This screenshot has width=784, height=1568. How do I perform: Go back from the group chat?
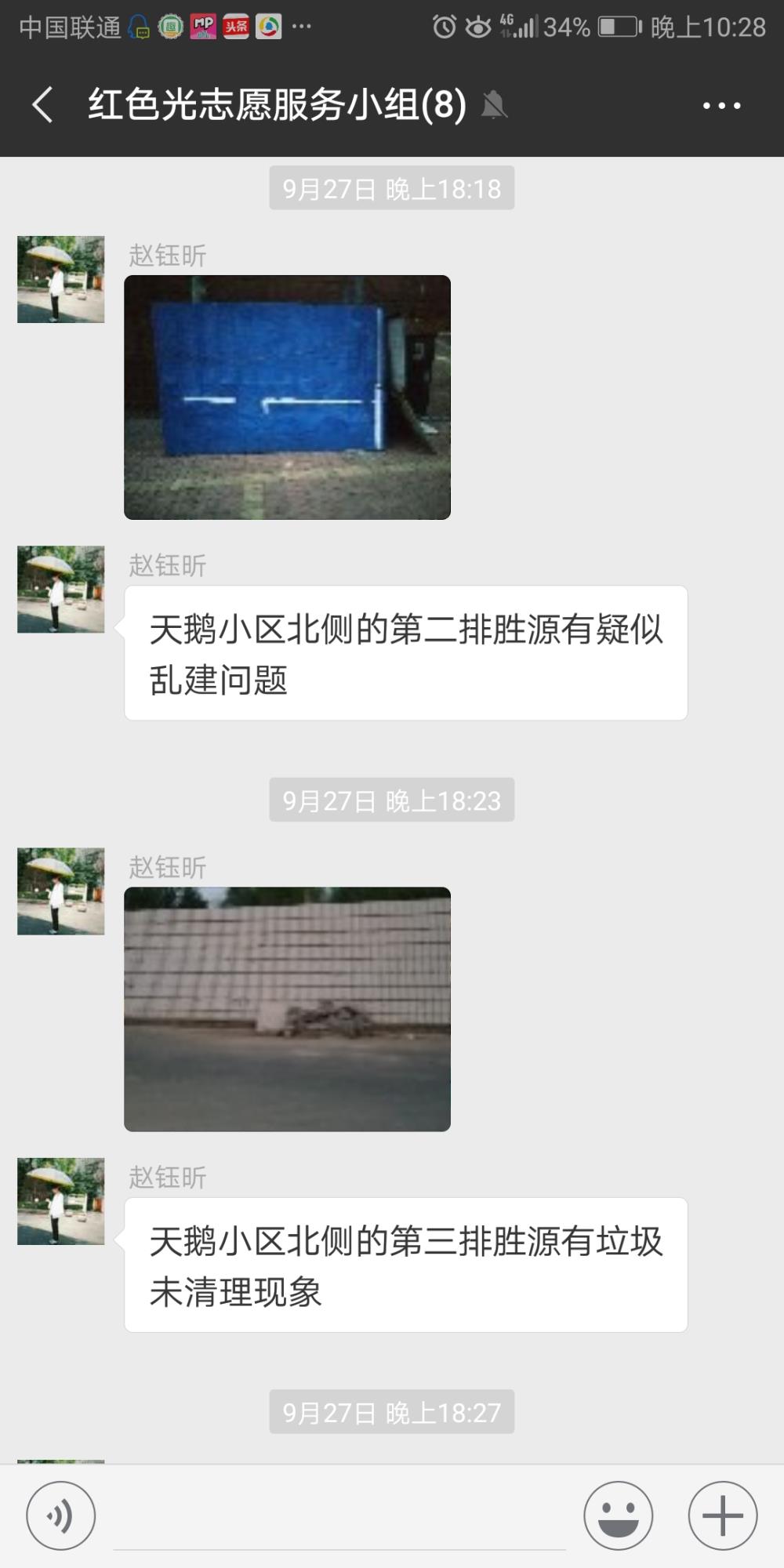(x=42, y=105)
